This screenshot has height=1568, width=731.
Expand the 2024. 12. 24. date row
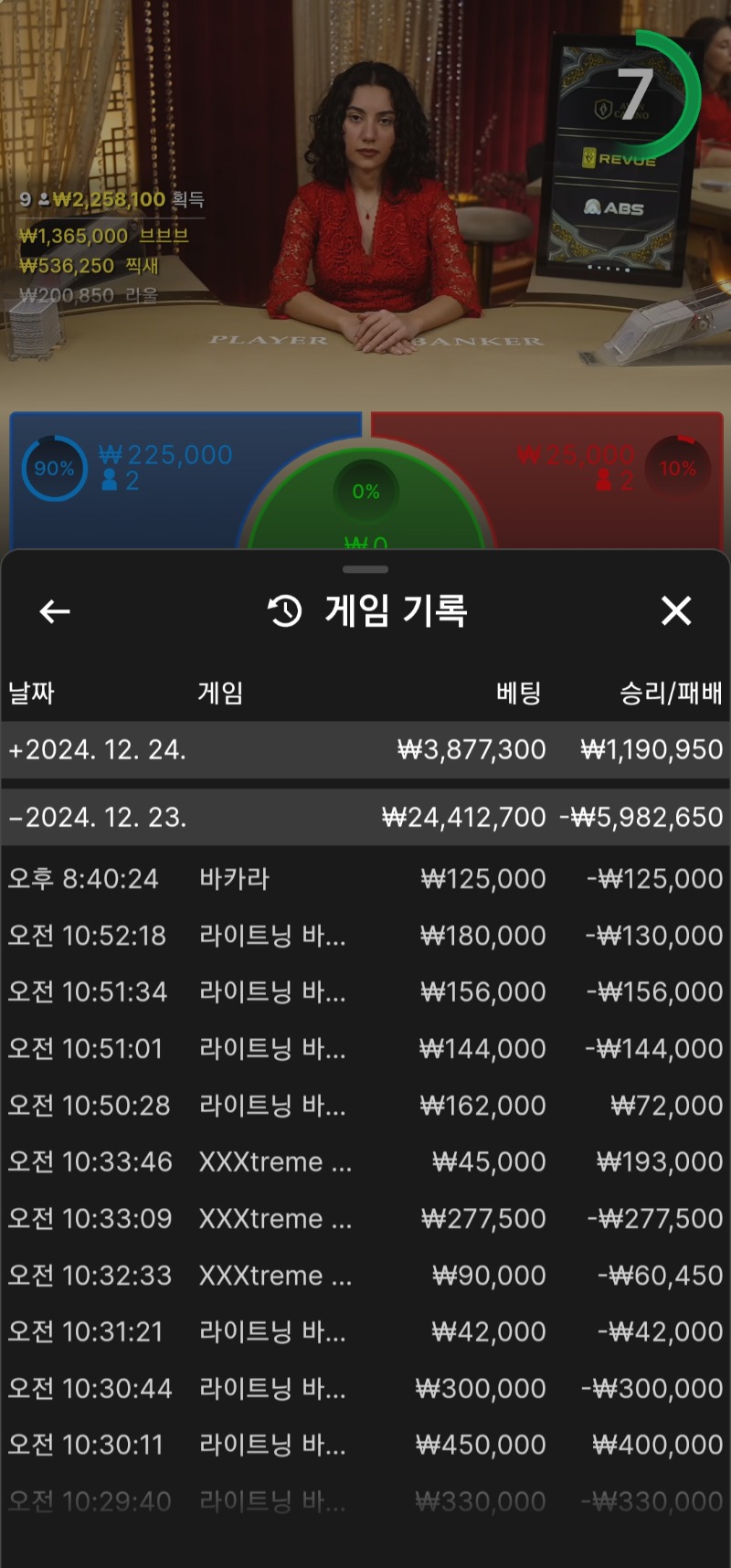click(x=365, y=750)
